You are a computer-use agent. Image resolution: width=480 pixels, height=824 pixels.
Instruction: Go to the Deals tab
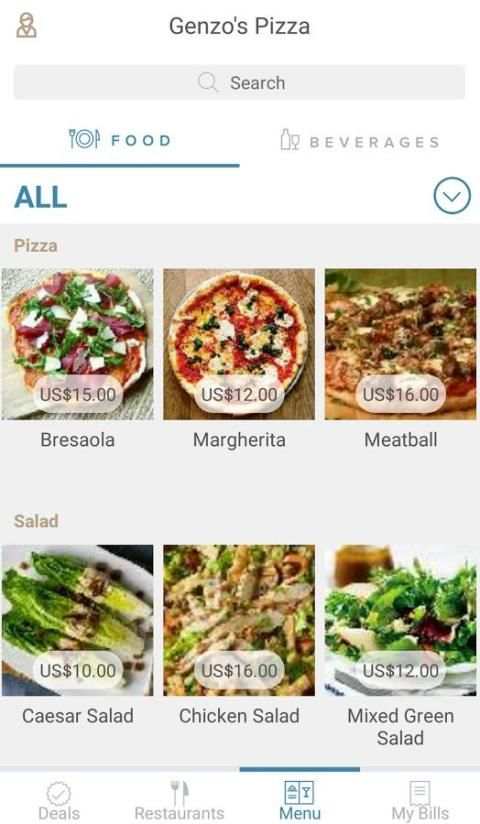(59, 801)
